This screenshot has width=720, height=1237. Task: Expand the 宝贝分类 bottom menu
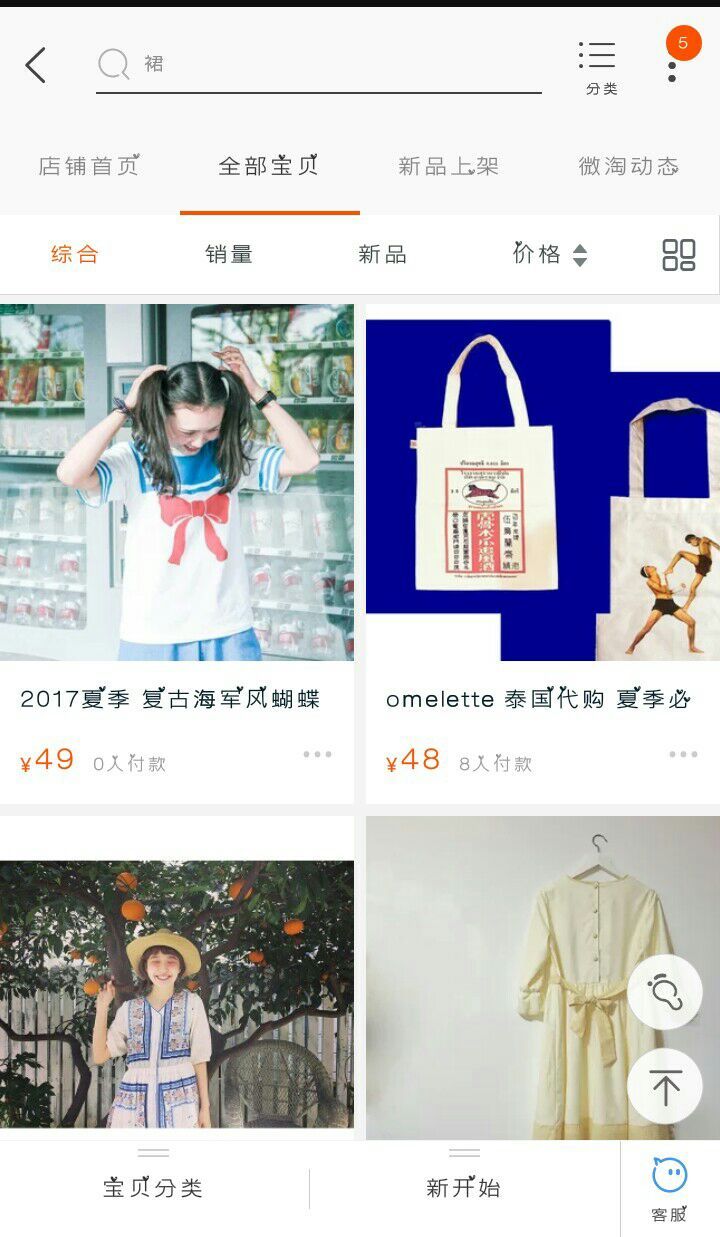[153, 1187]
